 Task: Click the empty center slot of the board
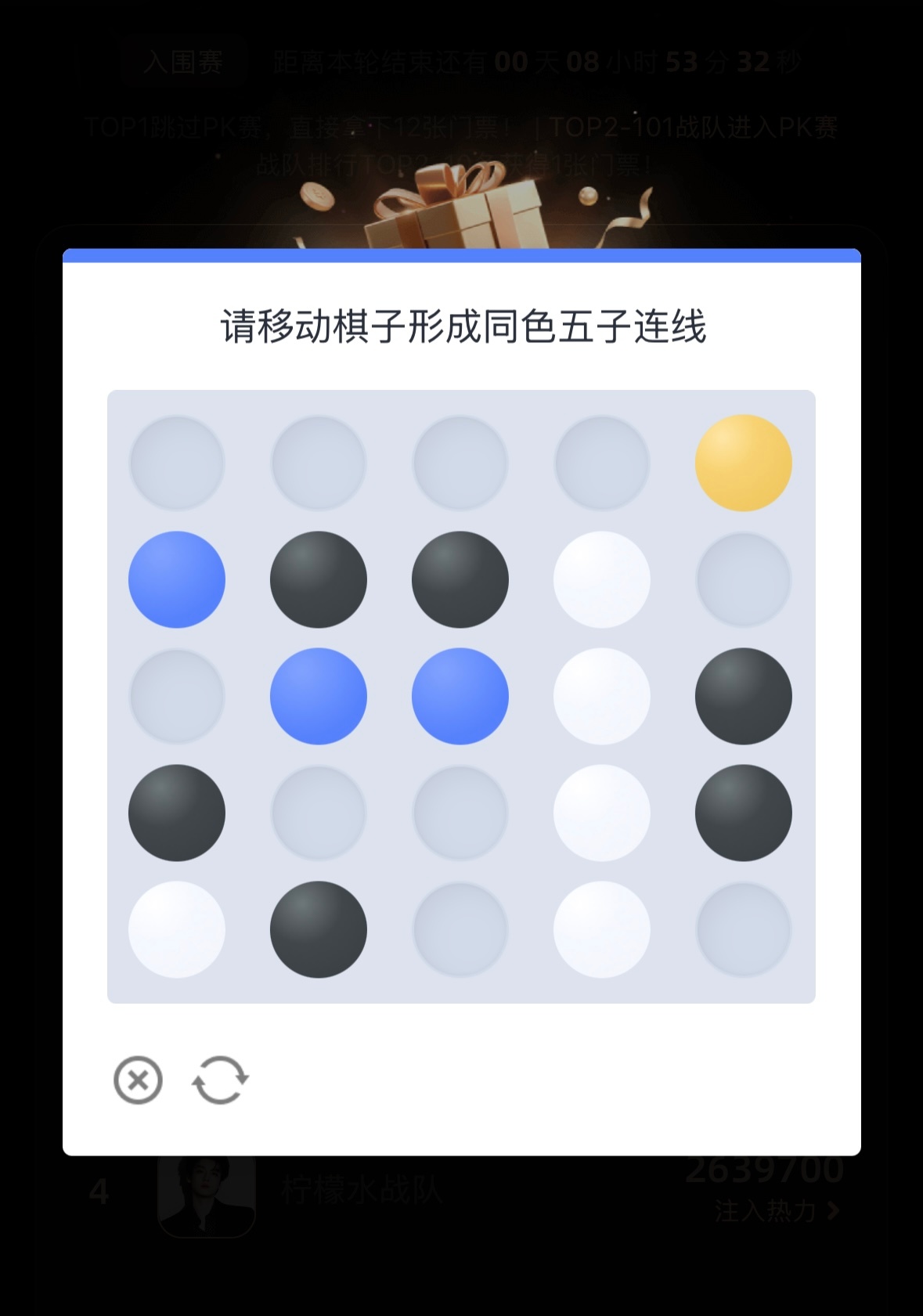pos(460,812)
